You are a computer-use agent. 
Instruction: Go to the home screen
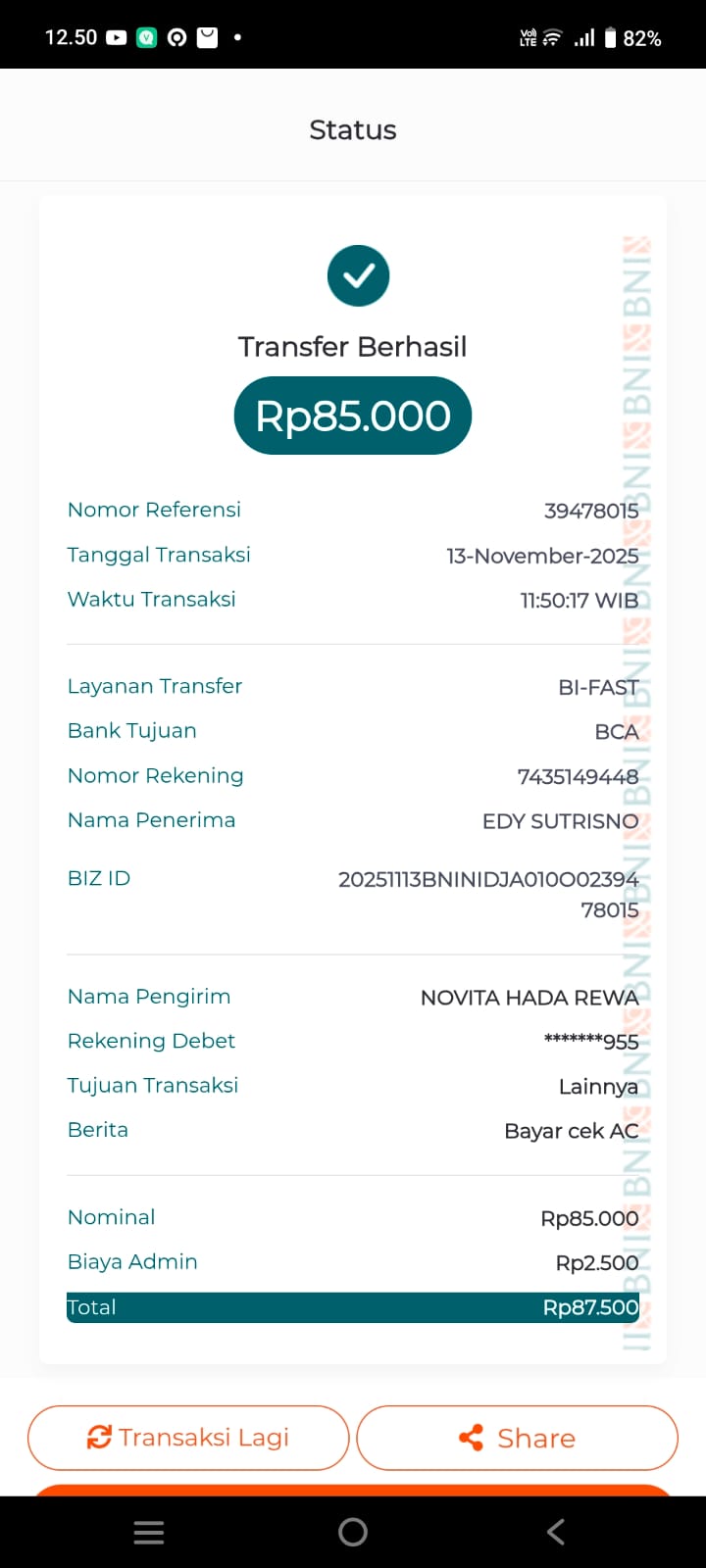353,1532
